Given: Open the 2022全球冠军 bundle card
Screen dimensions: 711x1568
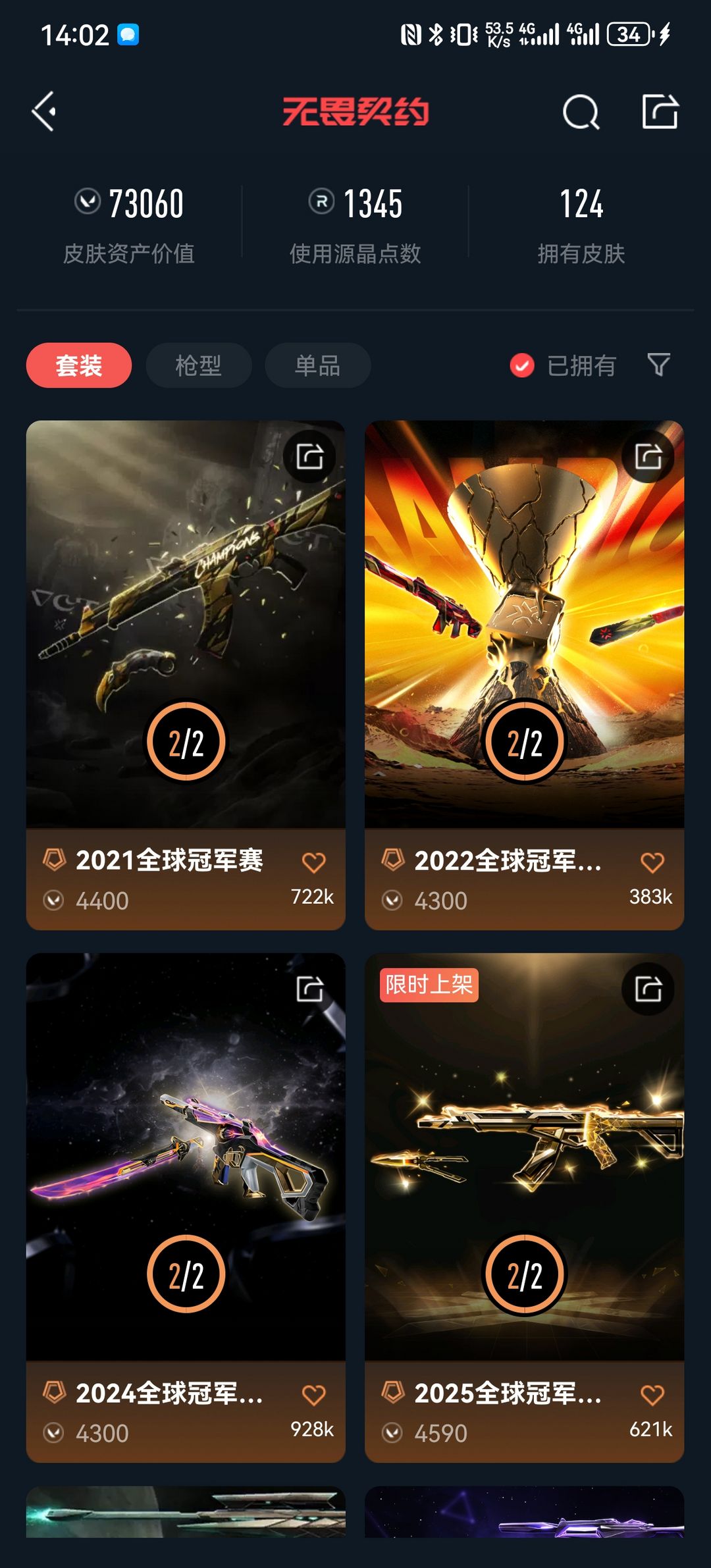Looking at the screenshot, I should coord(524,625).
